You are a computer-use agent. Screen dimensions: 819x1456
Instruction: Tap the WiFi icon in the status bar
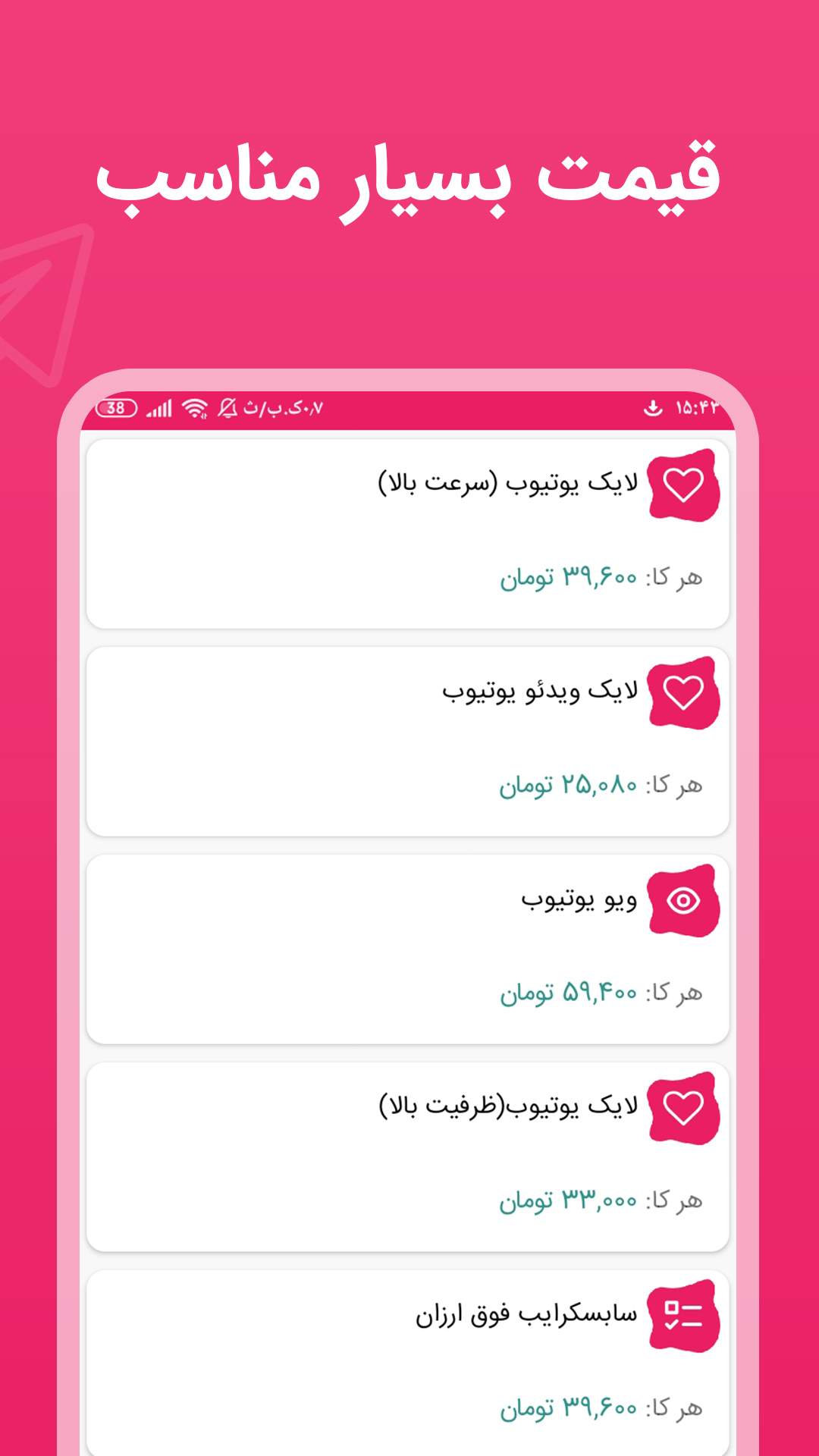pos(194,409)
